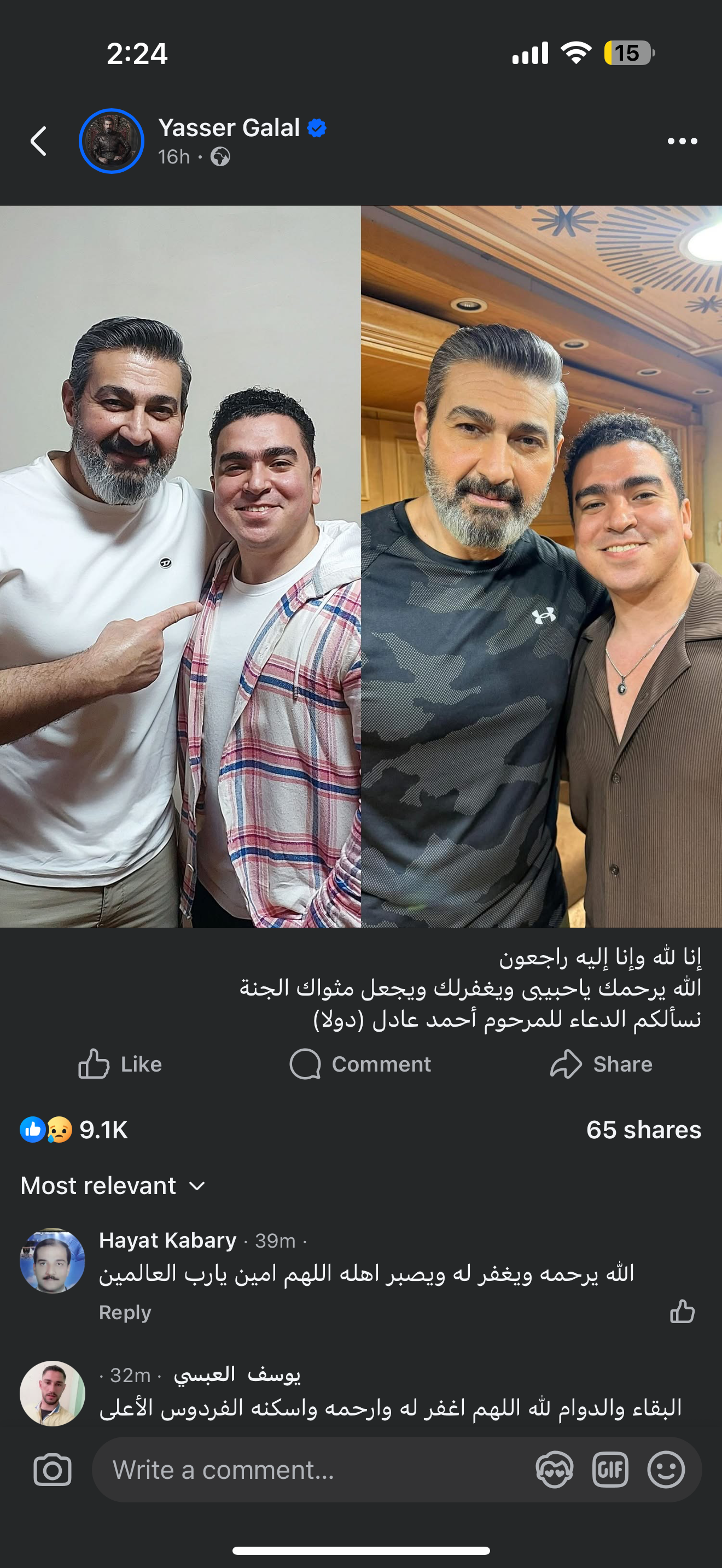This screenshot has width=722, height=1568.
Task: Attach a photo with the camera icon
Action: pyautogui.click(x=53, y=1470)
